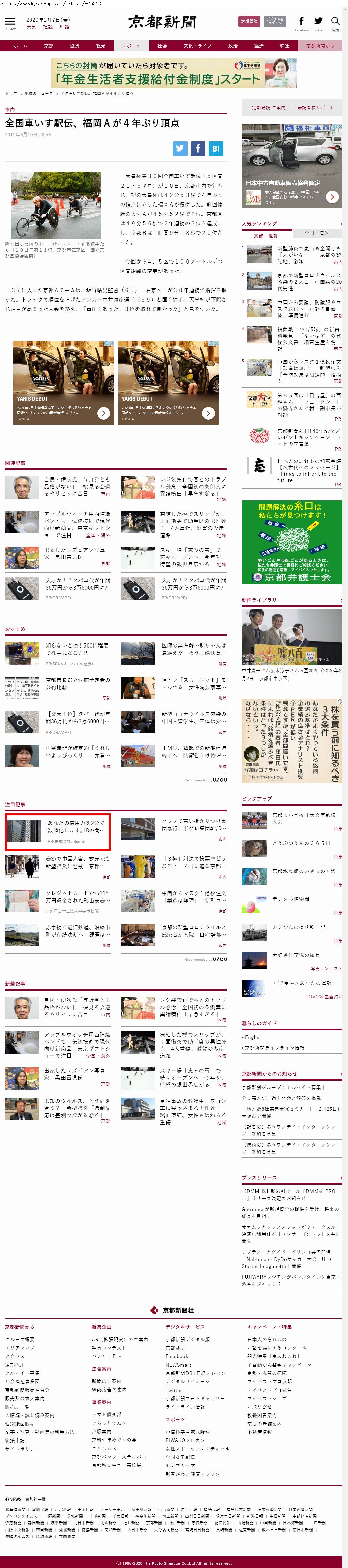Open the 市内 category link above headline
This screenshot has height=1568, width=348.
click(10, 110)
